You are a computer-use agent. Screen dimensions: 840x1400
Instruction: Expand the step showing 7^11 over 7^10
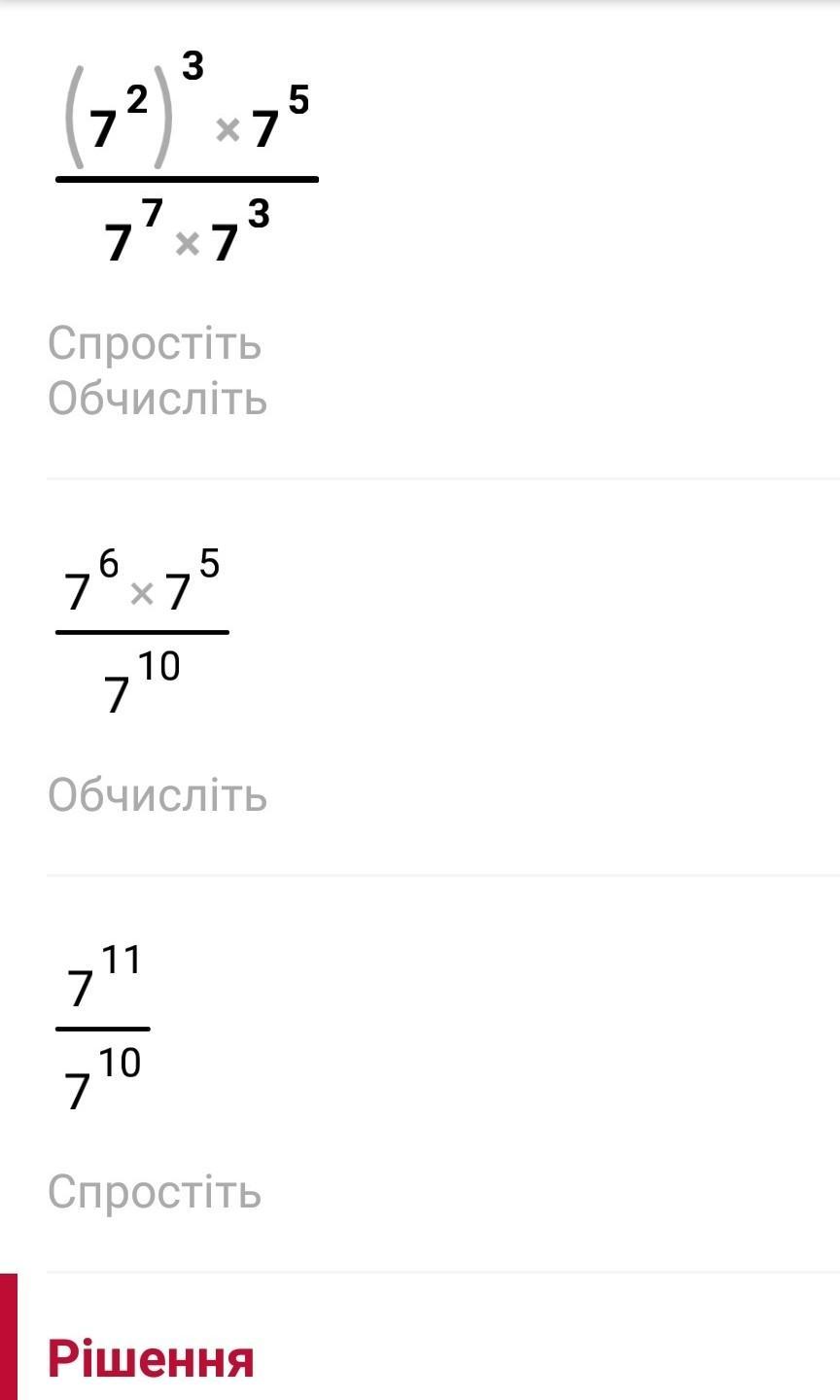point(420,1074)
